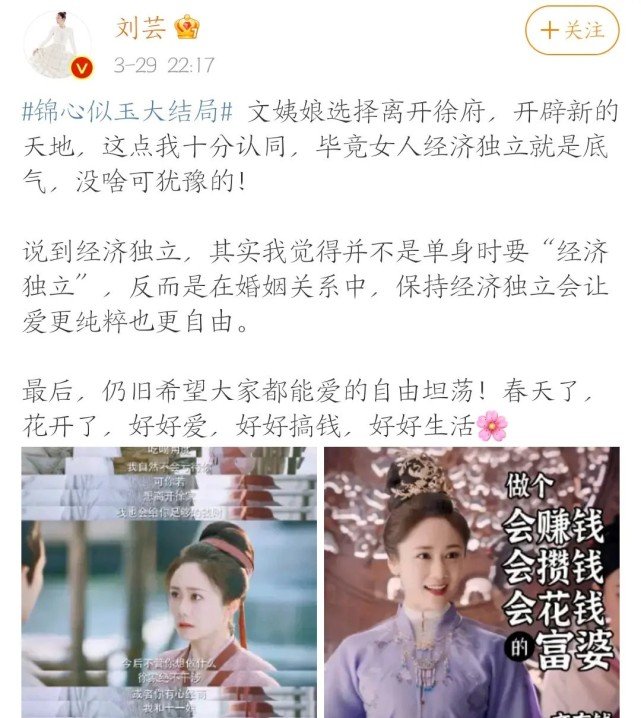The image size is (641, 718).
Task: Follow 刘芸 with the 关注 button
Action: pyautogui.click(x=573, y=30)
